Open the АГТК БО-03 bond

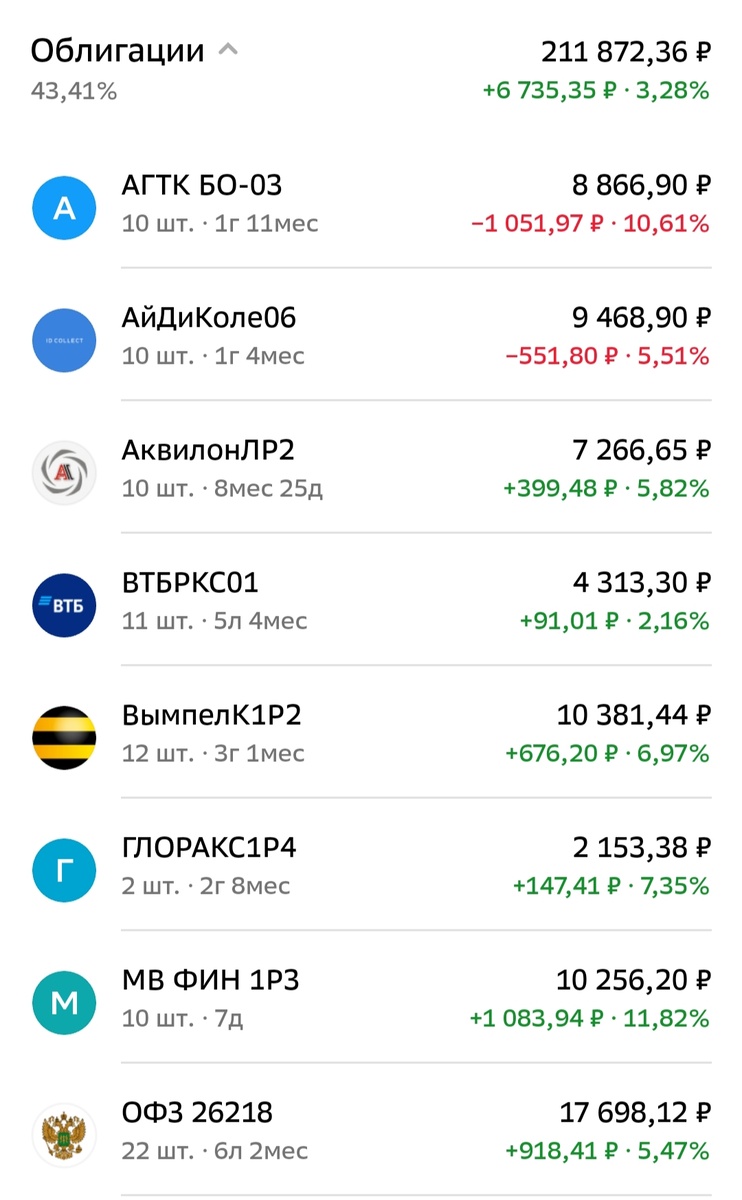tap(370, 203)
